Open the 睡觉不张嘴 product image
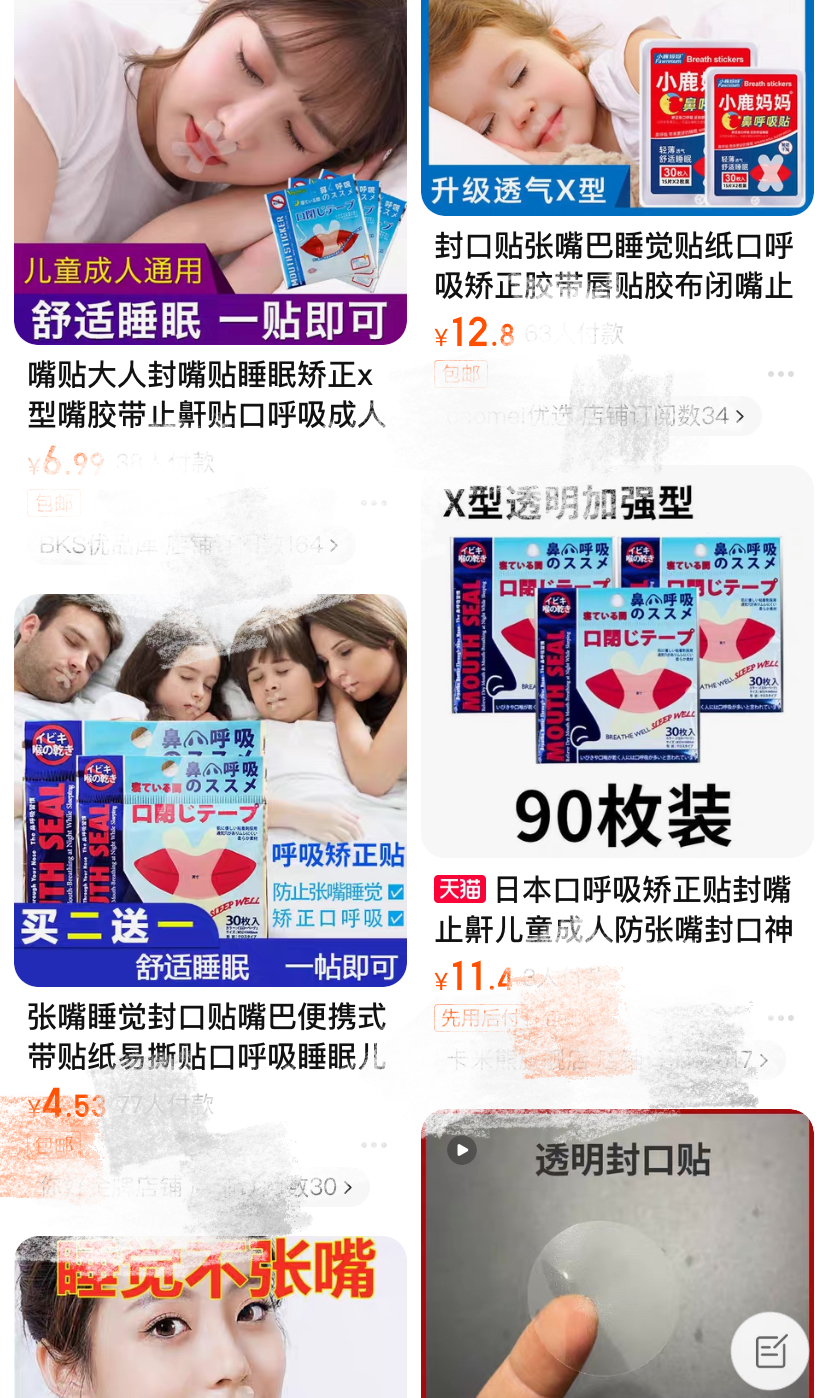Screen dimensions: 828x1398 click(210, 1315)
